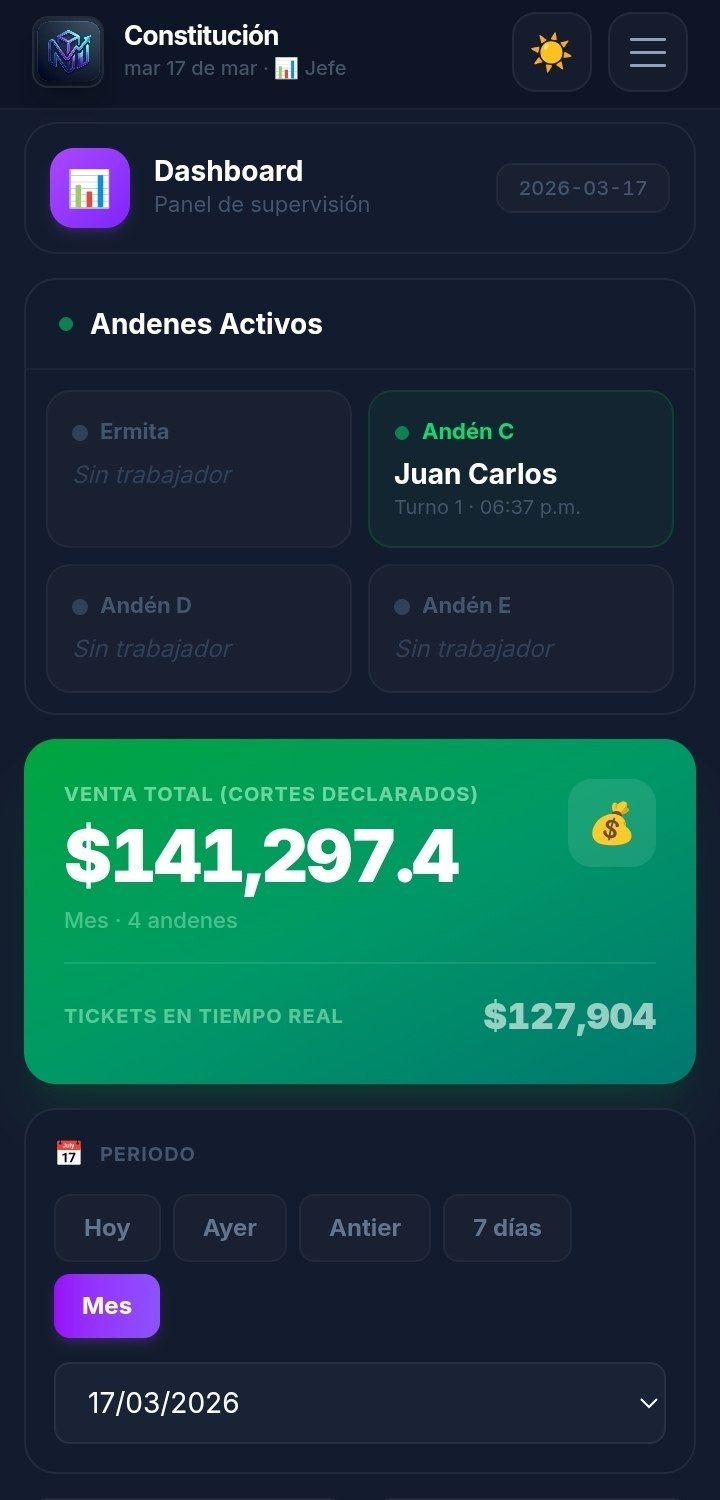Select the Hoy period chip

[x=107, y=1228]
